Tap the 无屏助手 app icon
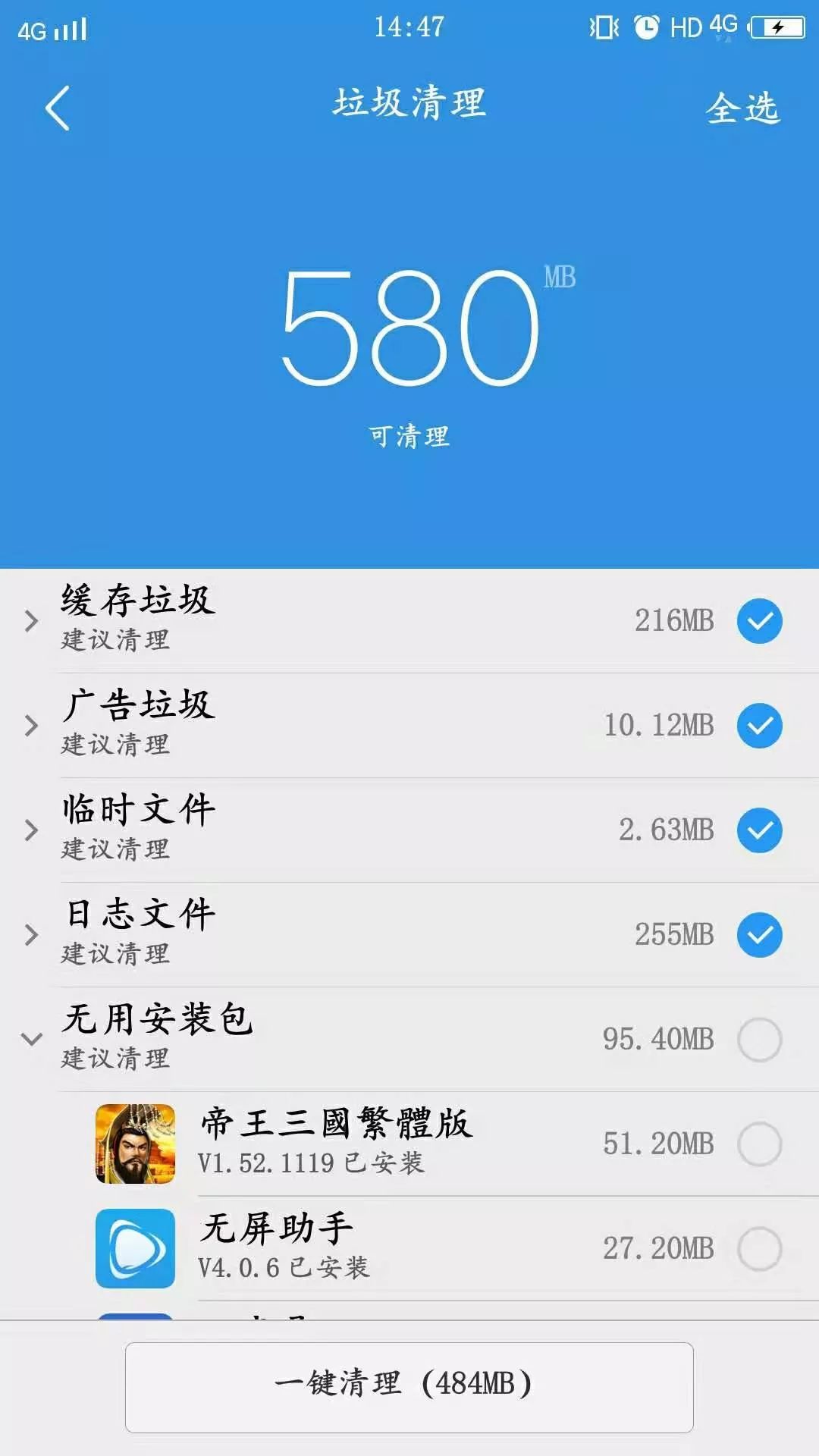Screen dimensions: 819x1456 pyautogui.click(x=135, y=1246)
